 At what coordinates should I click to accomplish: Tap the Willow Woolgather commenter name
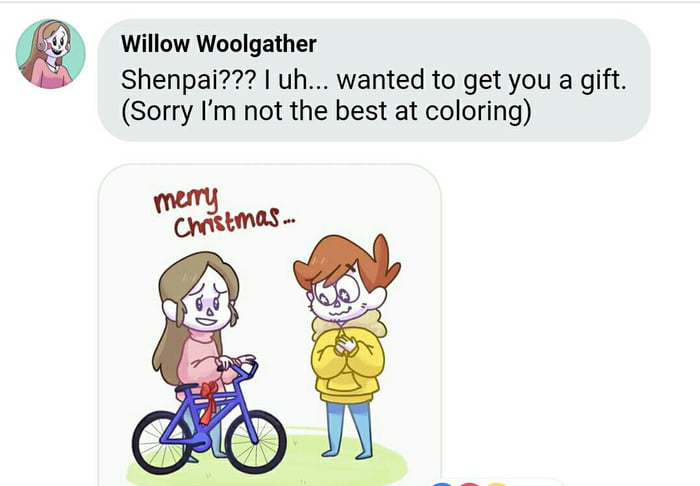218,44
